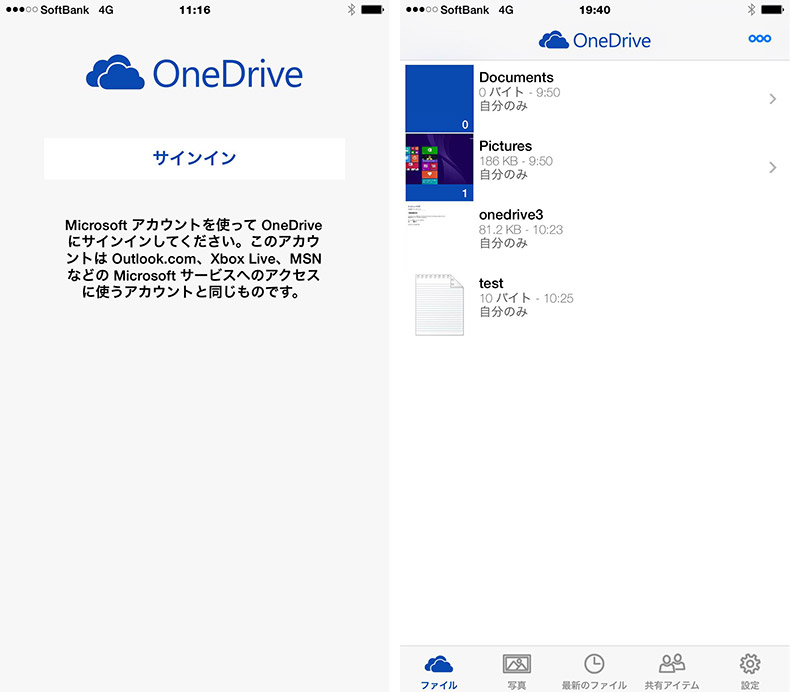
Task: Open the test file
Action: click(x=594, y=297)
